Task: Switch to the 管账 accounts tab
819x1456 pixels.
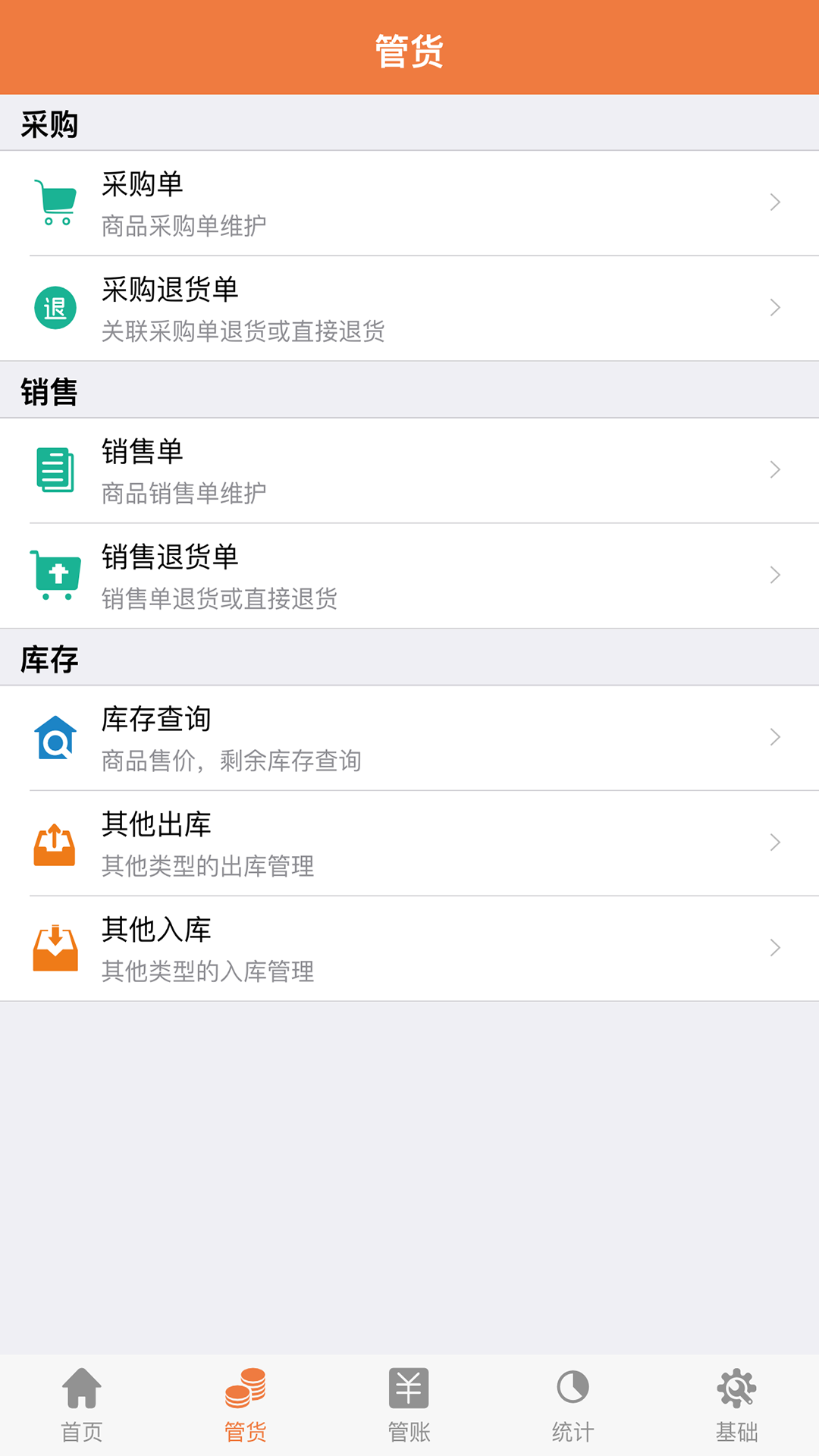Action: (x=409, y=1404)
